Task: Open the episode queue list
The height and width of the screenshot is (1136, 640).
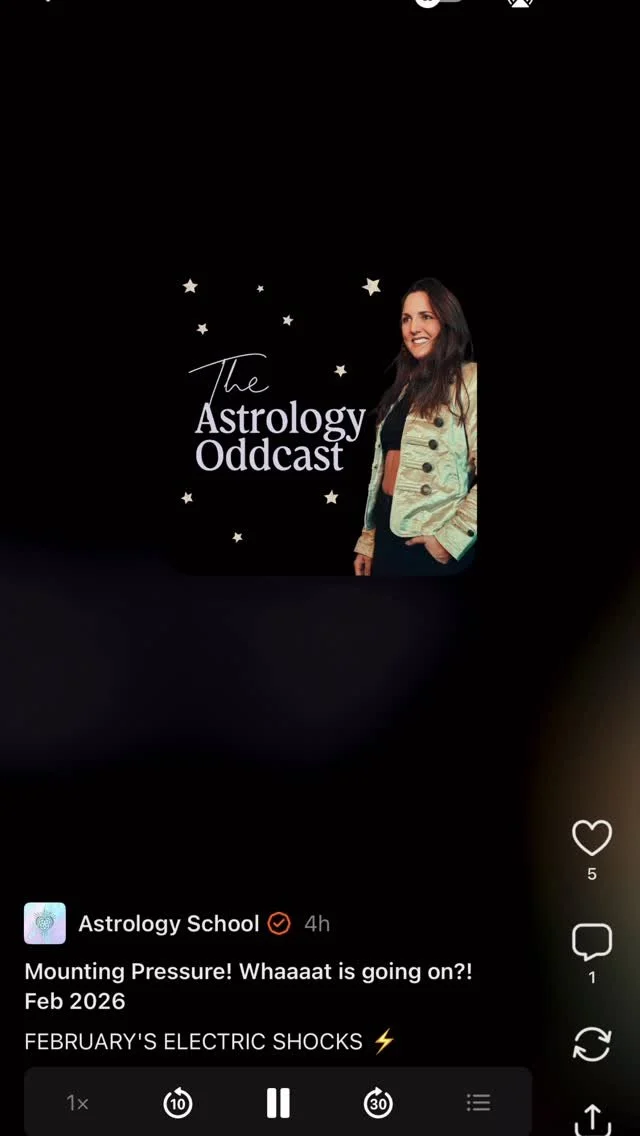Action: pos(478,1103)
